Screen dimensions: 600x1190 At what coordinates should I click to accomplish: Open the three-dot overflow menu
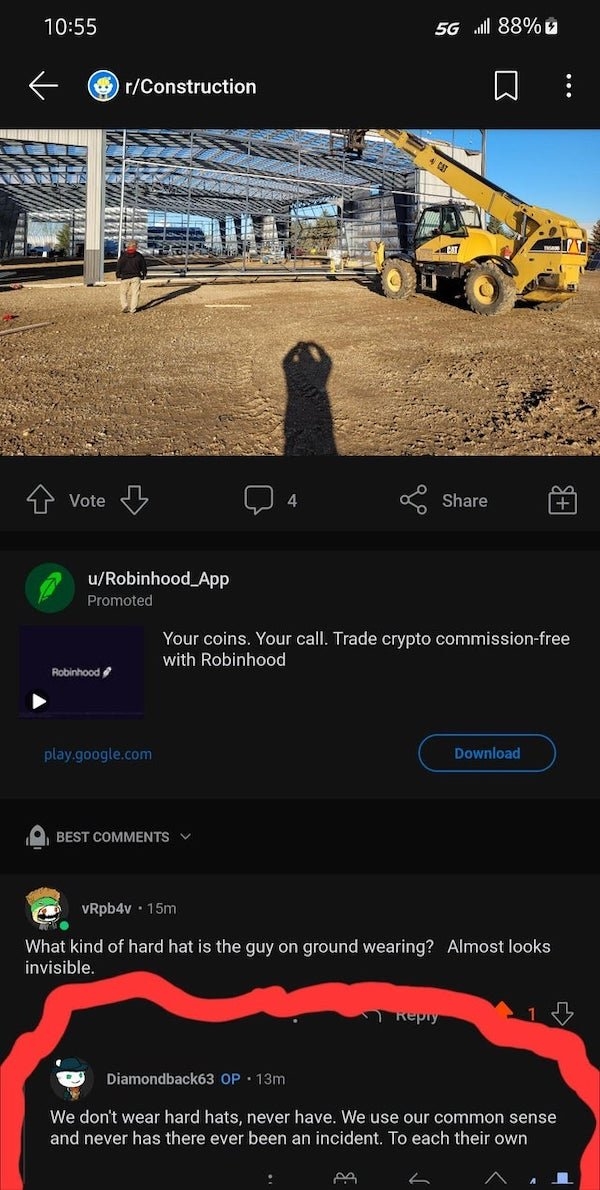568,87
